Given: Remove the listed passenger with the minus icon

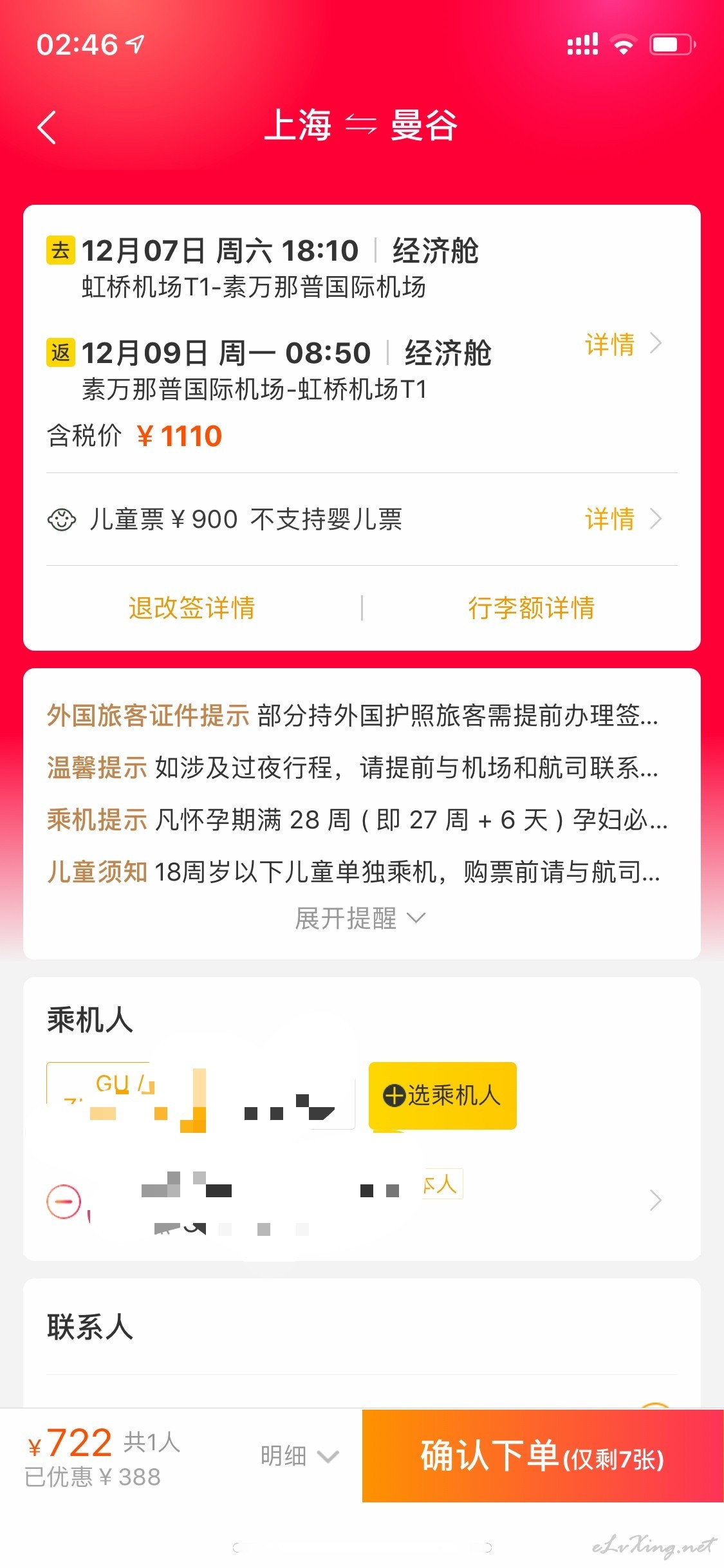Looking at the screenshot, I should [64, 1201].
